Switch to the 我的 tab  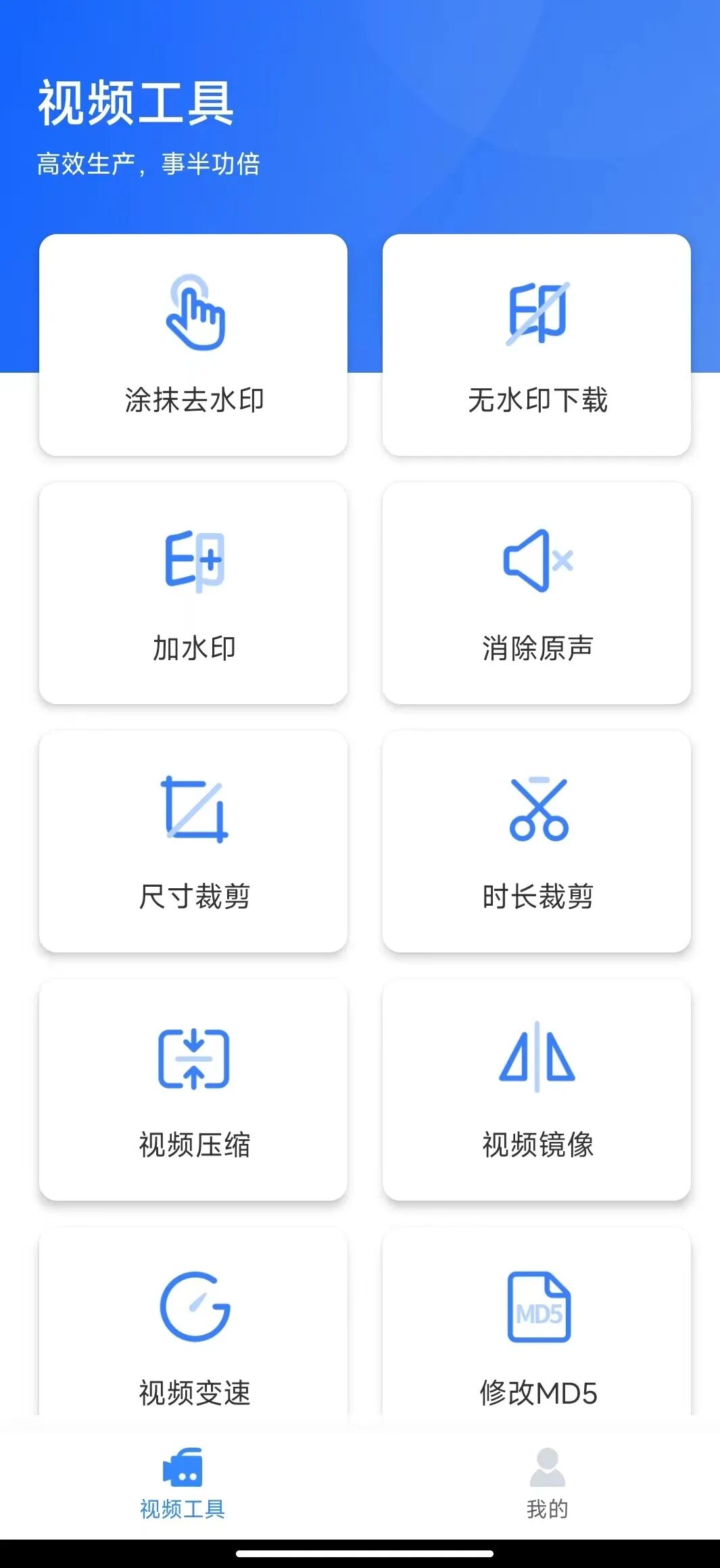coord(547,1483)
